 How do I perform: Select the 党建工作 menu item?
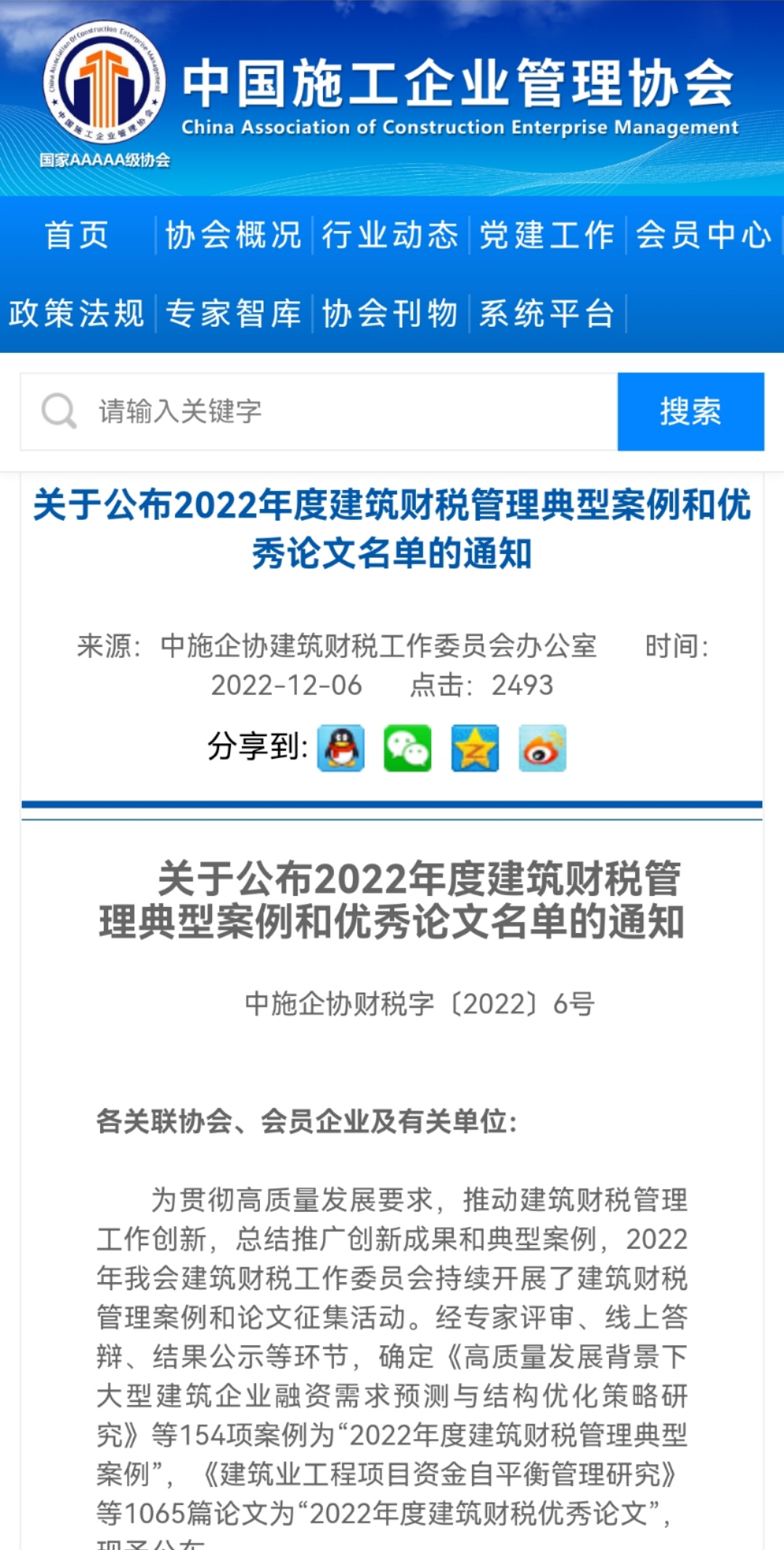[x=547, y=235]
